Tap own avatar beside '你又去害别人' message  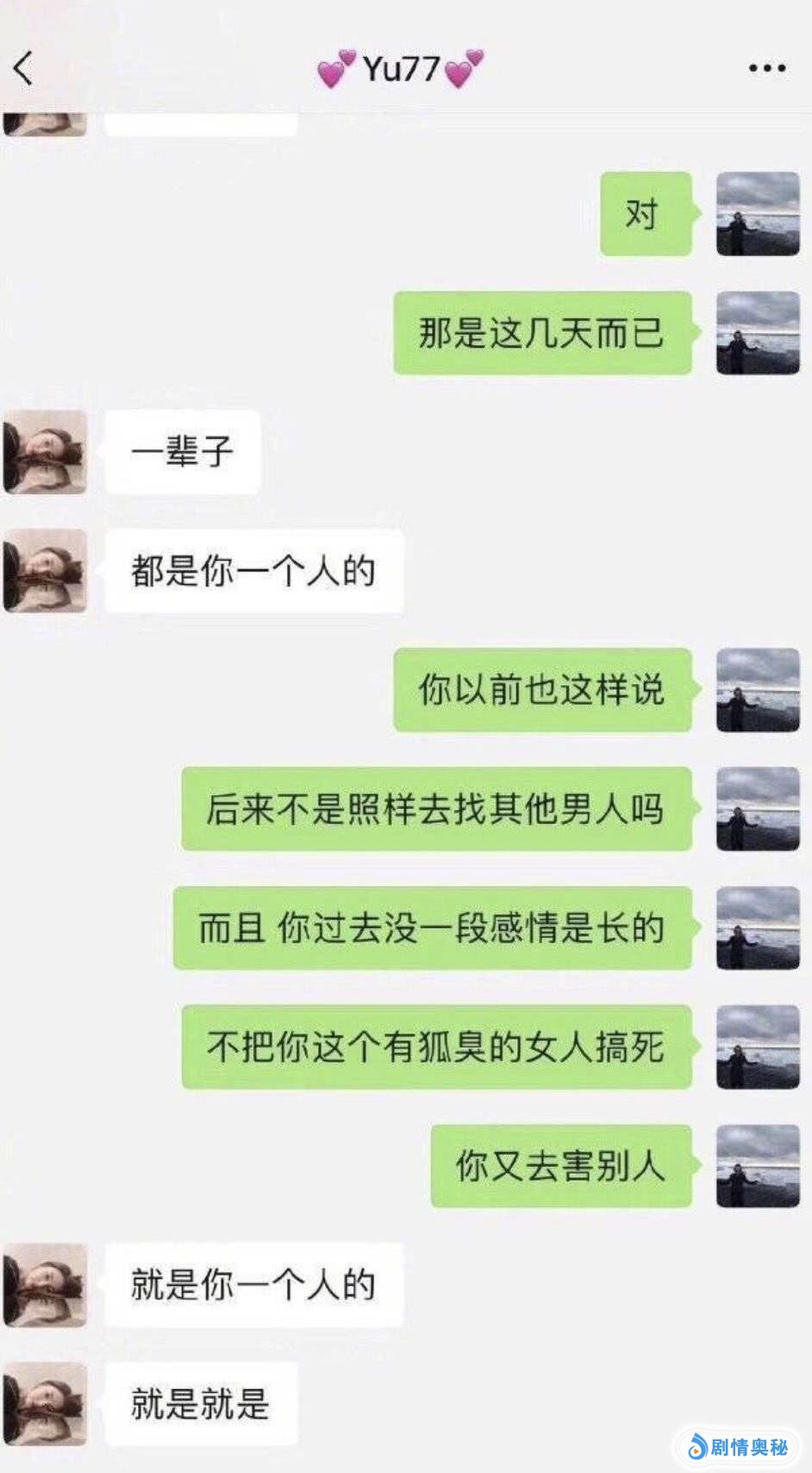(x=758, y=1166)
